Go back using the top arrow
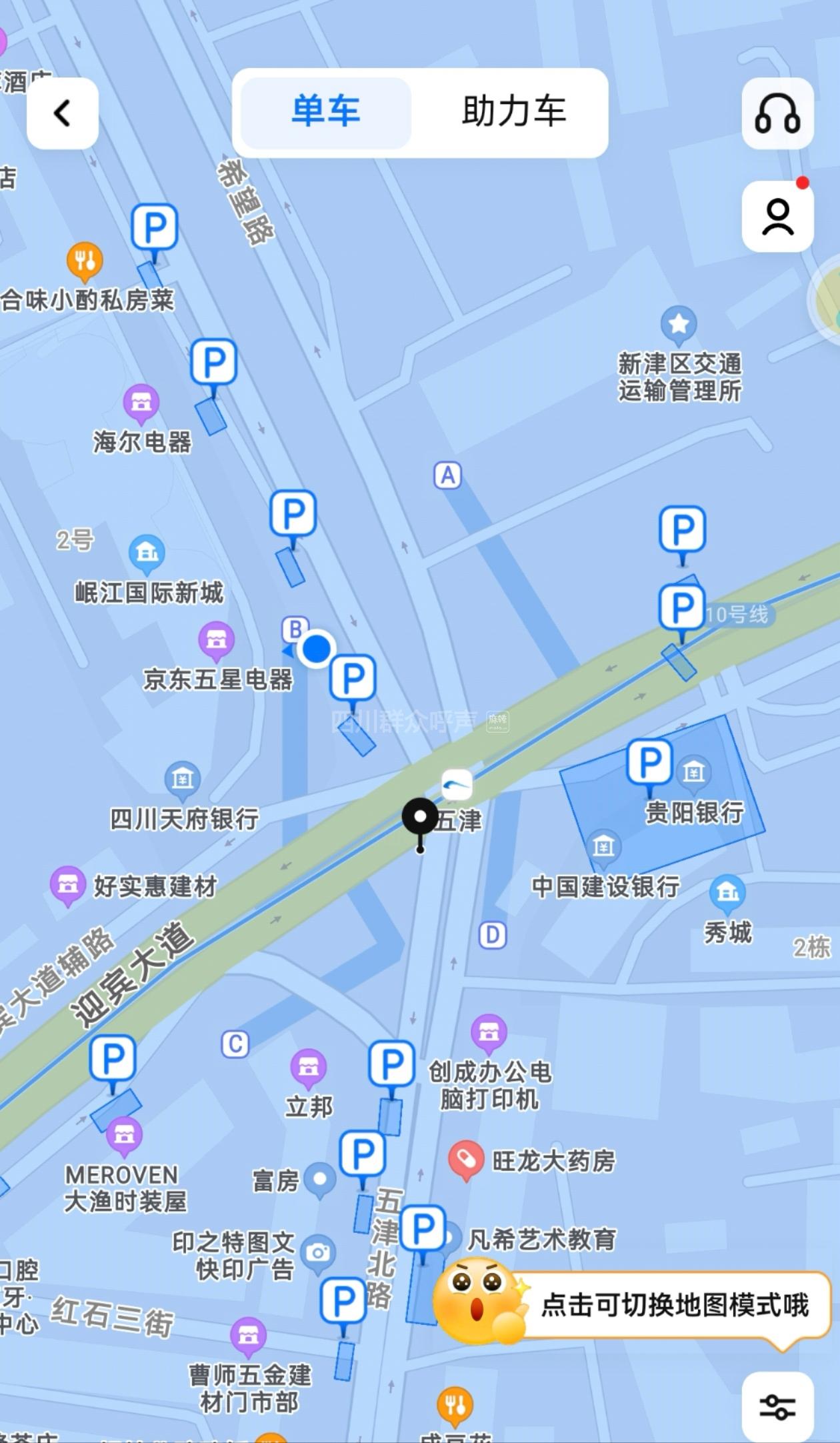This screenshot has height=1443, width=840. [x=63, y=113]
